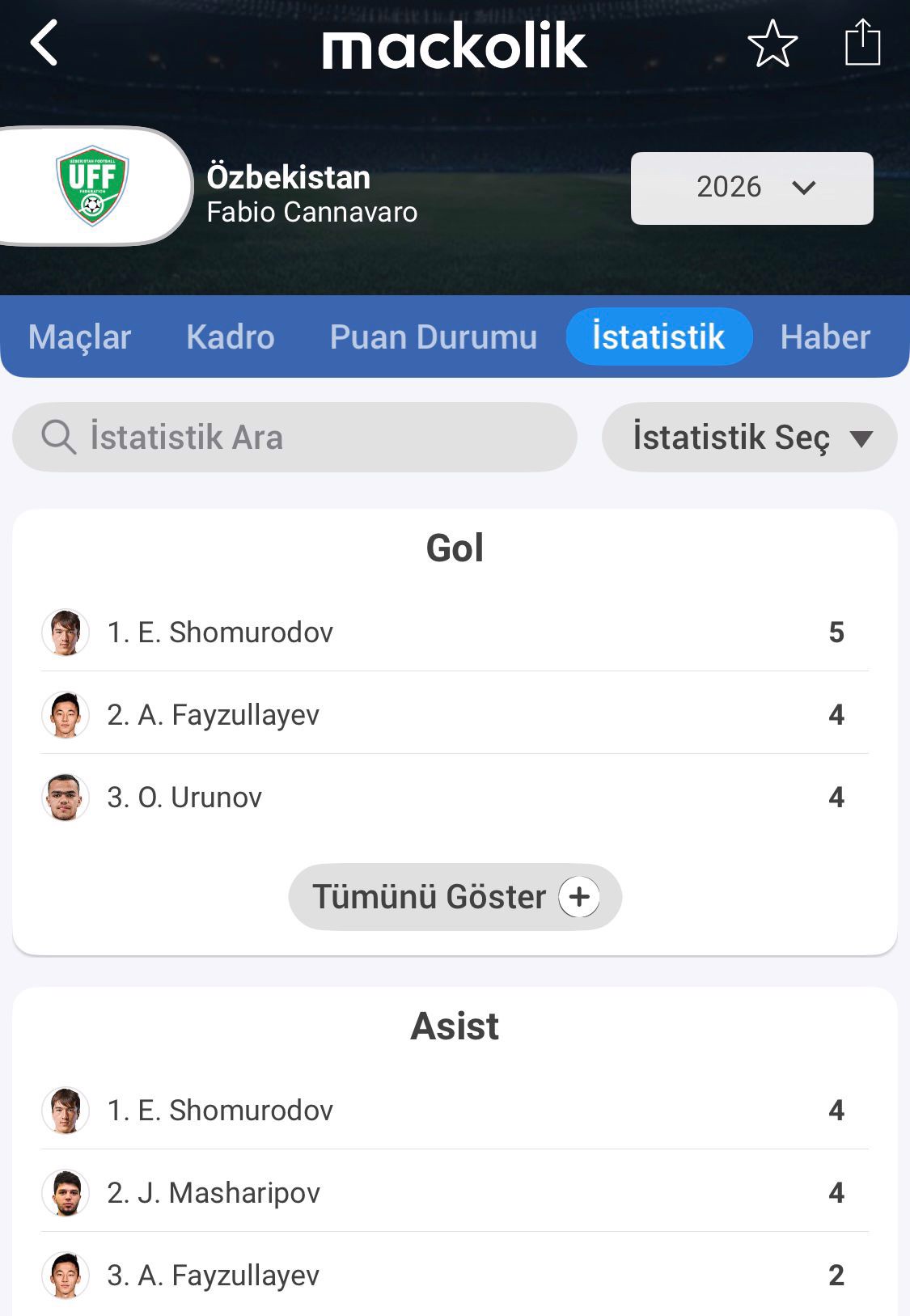Tap the İstatistik Ara search field
Screen dimensions: 910x1316
(294, 438)
